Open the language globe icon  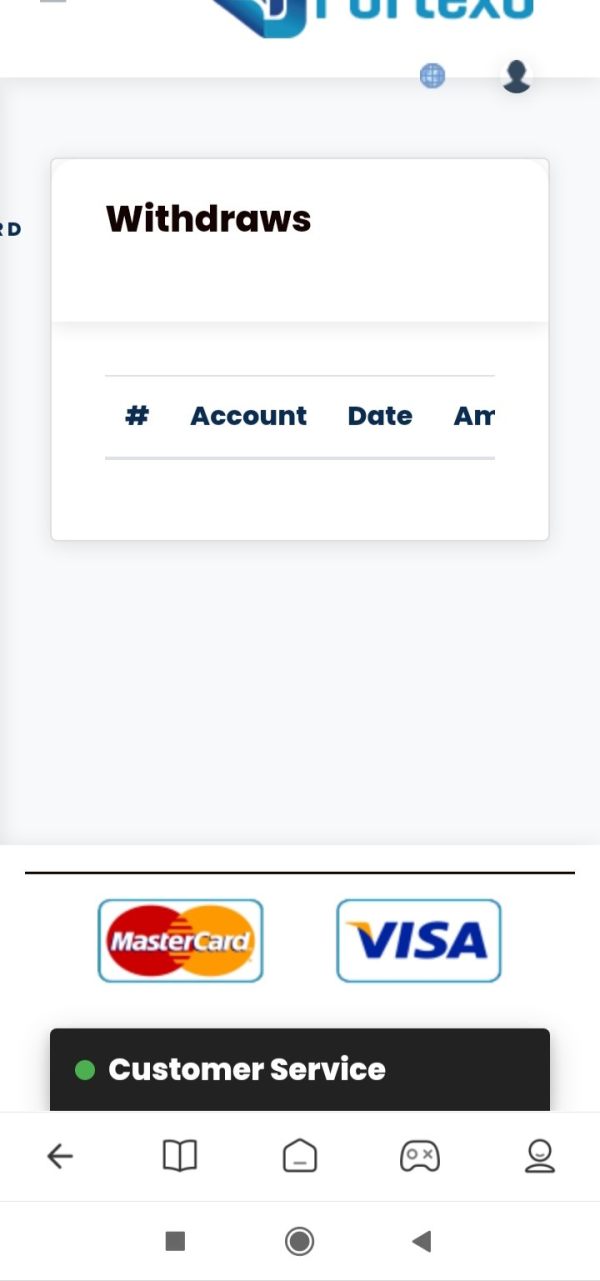(x=432, y=76)
